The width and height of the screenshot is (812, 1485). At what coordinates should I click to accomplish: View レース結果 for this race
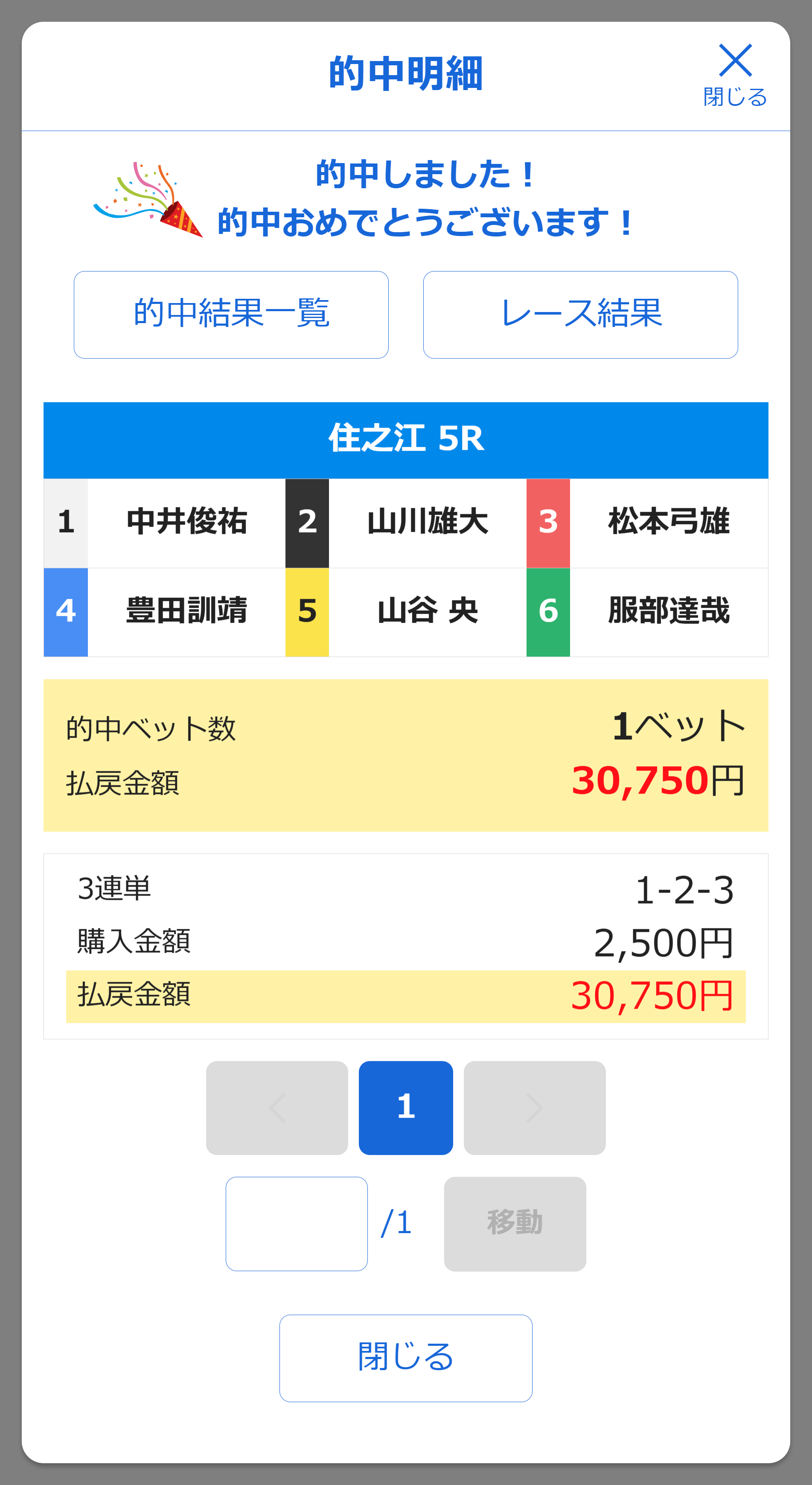[580, 315]
